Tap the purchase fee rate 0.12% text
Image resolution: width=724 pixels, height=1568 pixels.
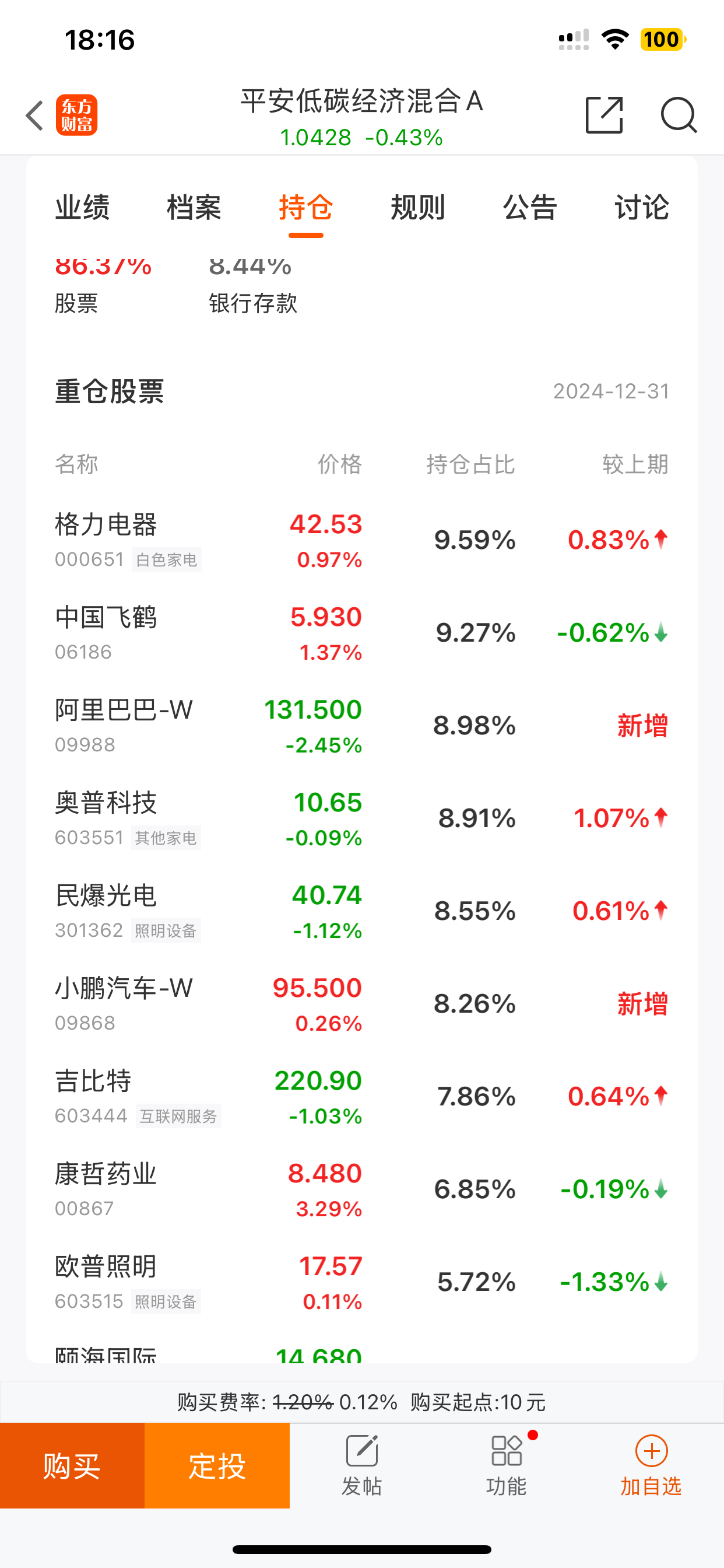tap(367, 1403)
